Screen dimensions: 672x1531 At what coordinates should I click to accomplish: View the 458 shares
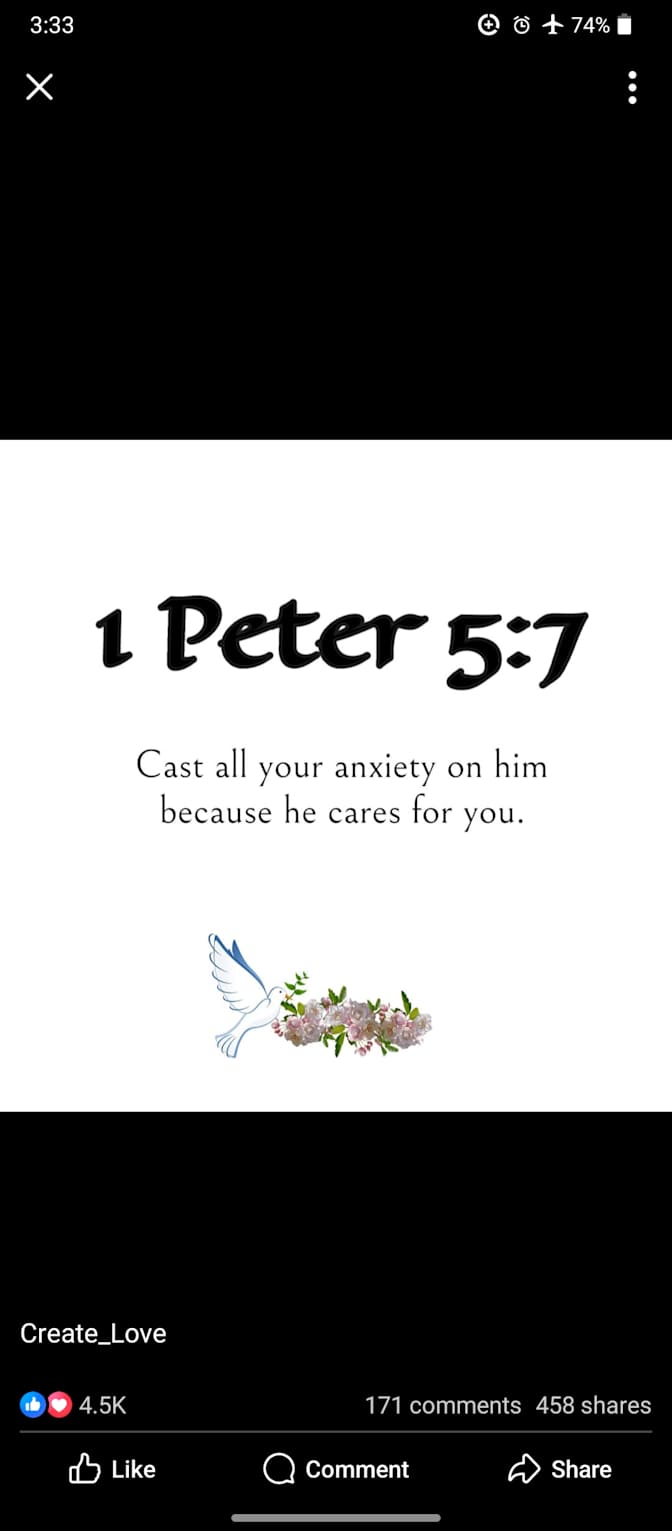593,1405
